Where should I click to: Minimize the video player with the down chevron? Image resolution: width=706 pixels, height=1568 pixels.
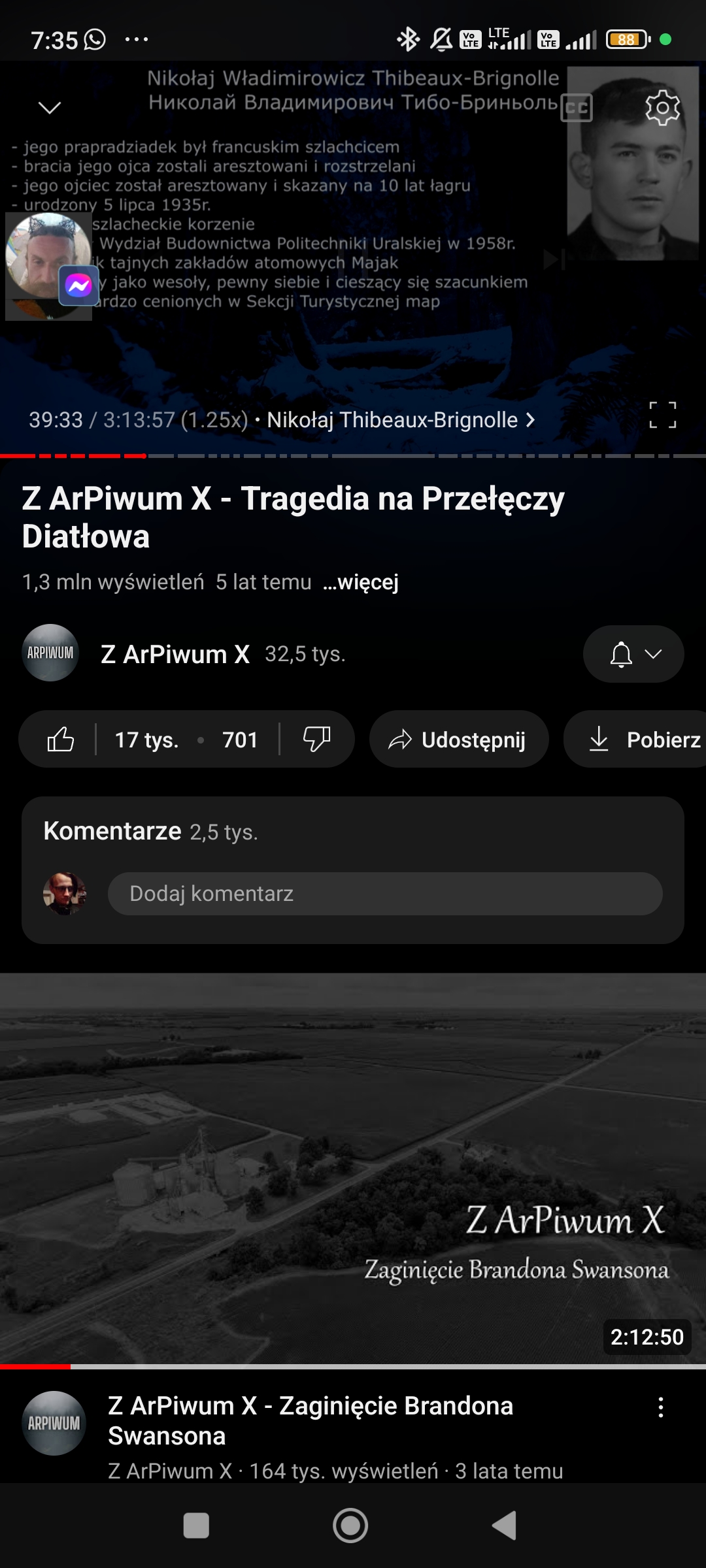[50, 108]
